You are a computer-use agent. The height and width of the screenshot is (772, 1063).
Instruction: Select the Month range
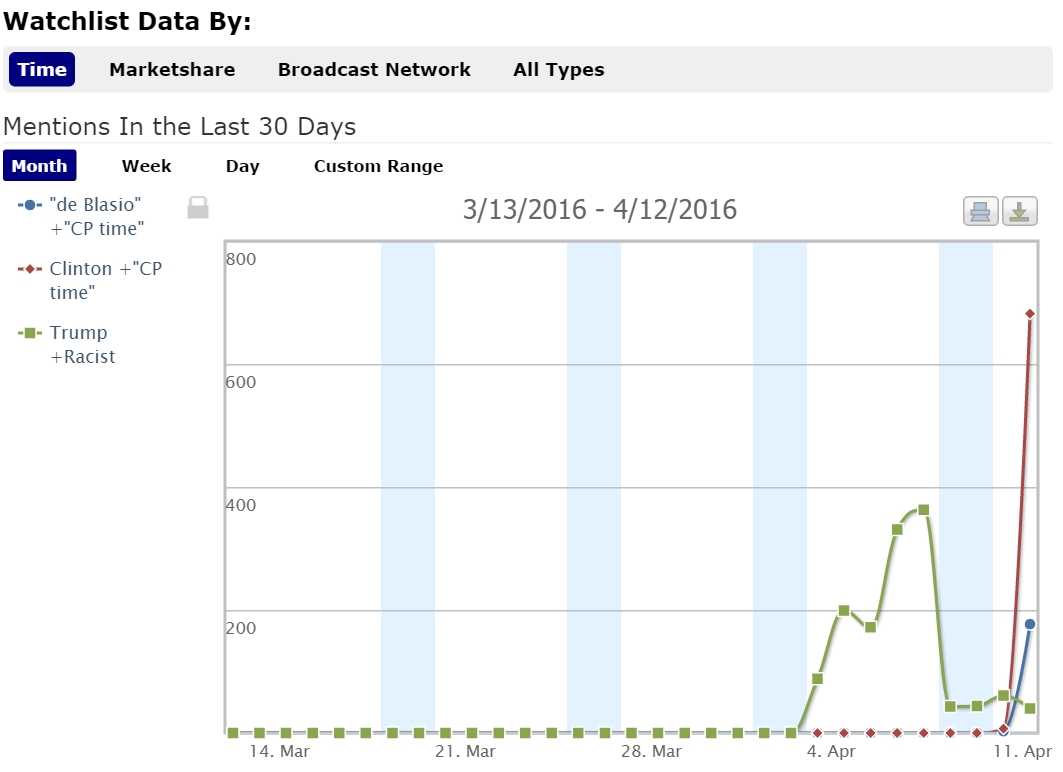[40, 166]
